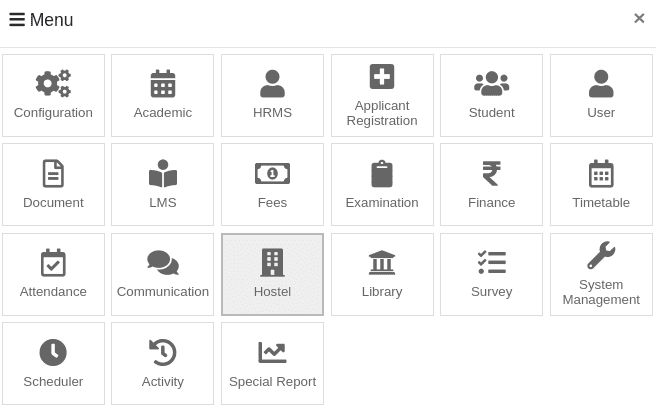
Task: Open System Management
Action: click(x=601, y=274)
